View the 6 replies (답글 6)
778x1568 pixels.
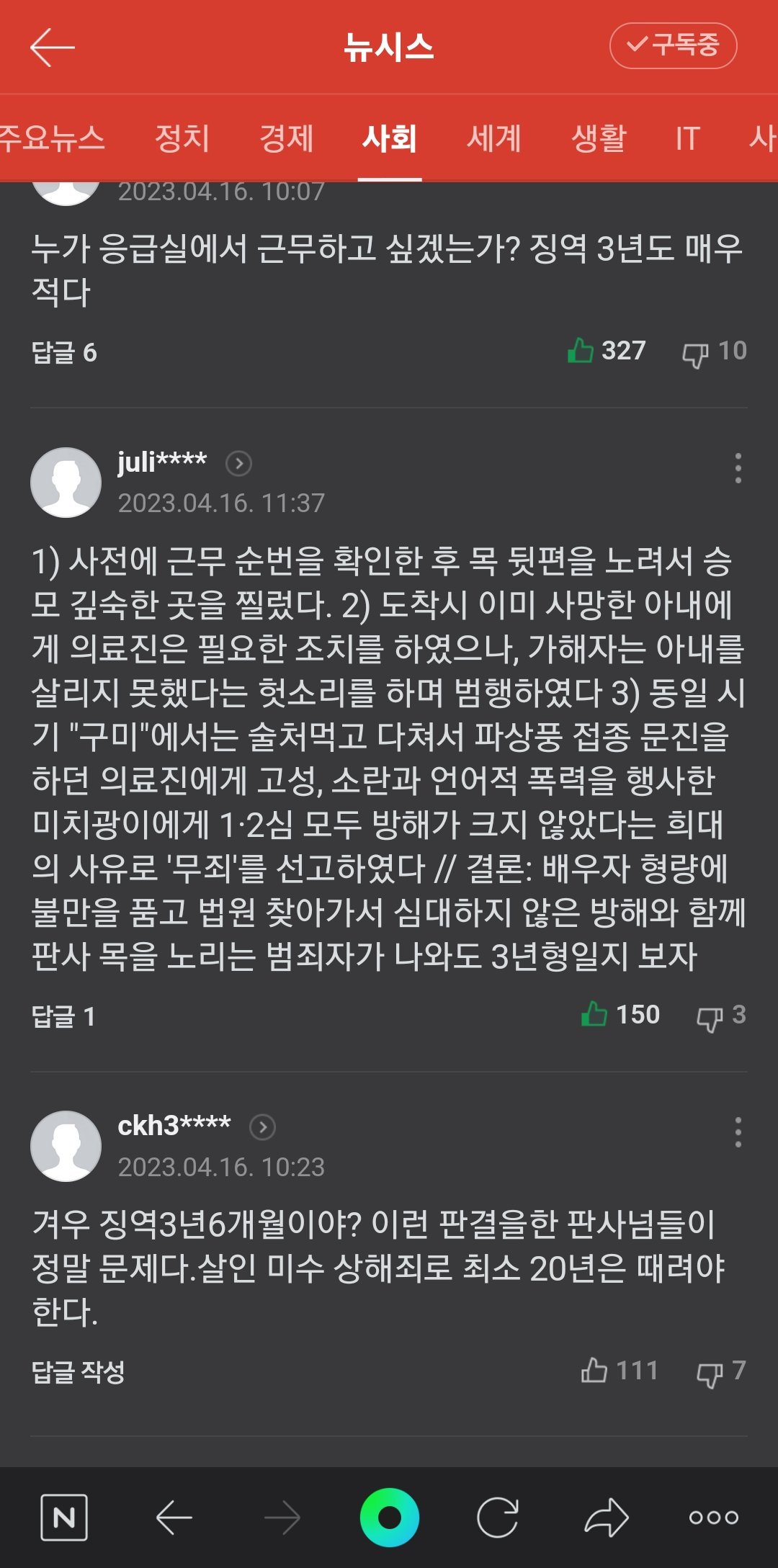(x=64, y=352)
